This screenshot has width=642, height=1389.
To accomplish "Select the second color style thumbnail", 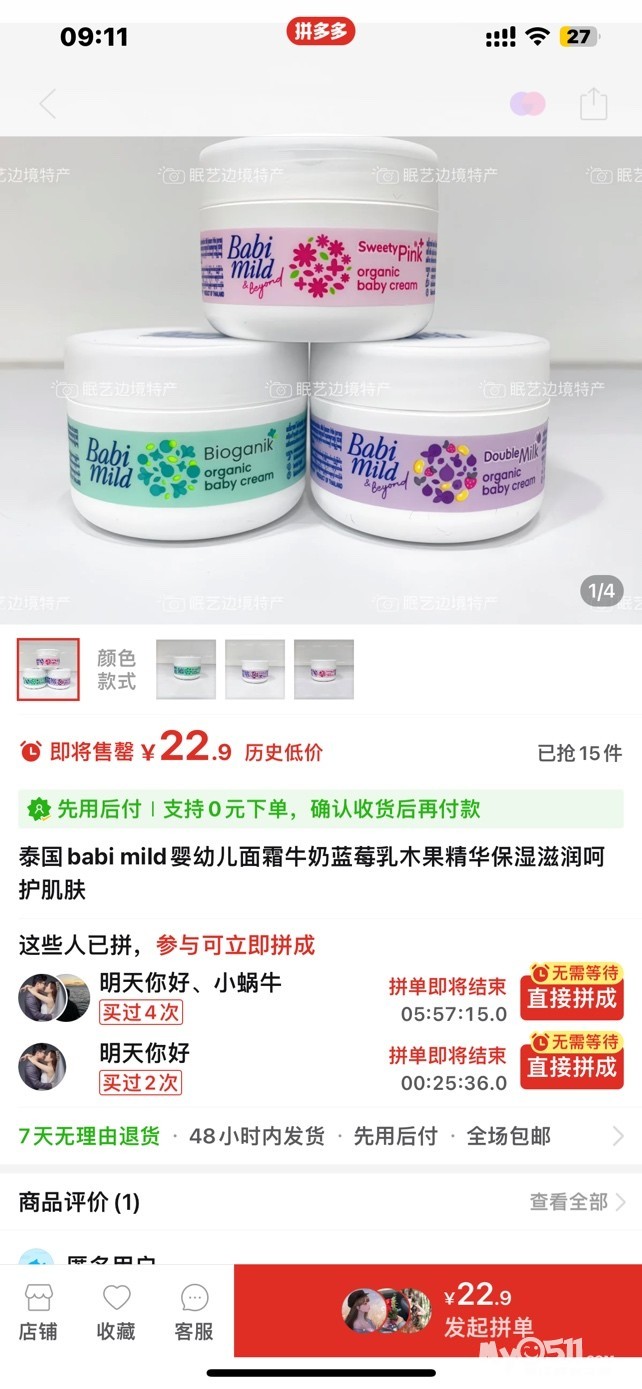I will click(186, 669).
